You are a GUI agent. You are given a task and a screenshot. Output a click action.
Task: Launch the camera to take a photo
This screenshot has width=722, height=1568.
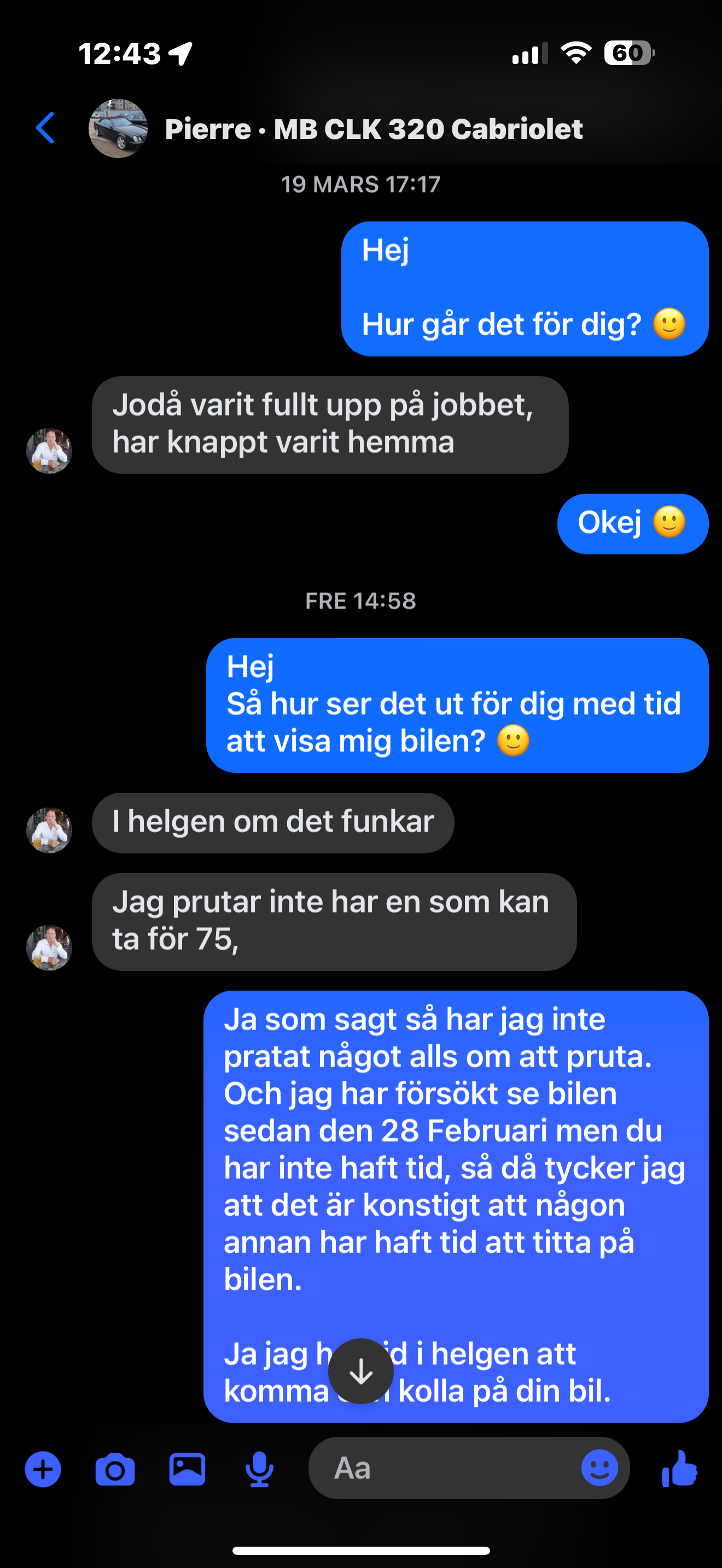click(115, 1470)
